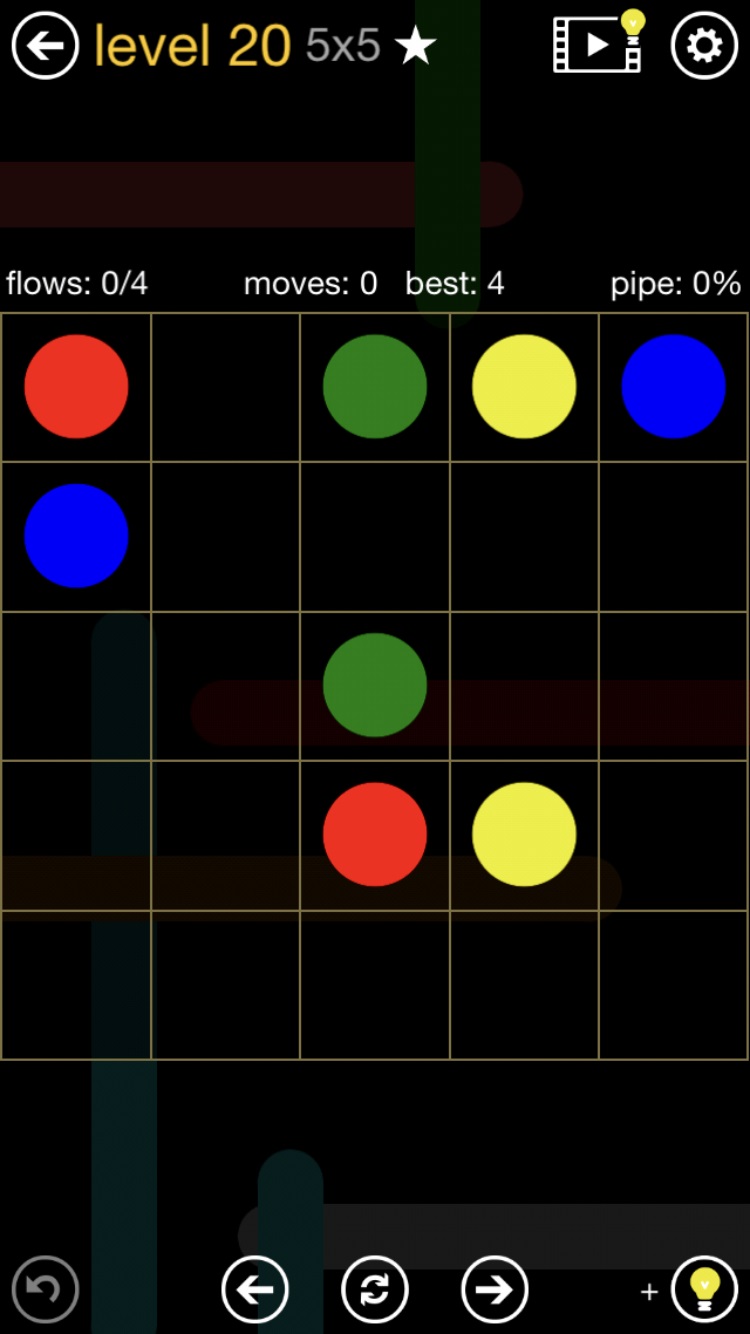Select the green dot in the middle row
This screenshot has width=750, height=1334.
click(x=375, y=685)
